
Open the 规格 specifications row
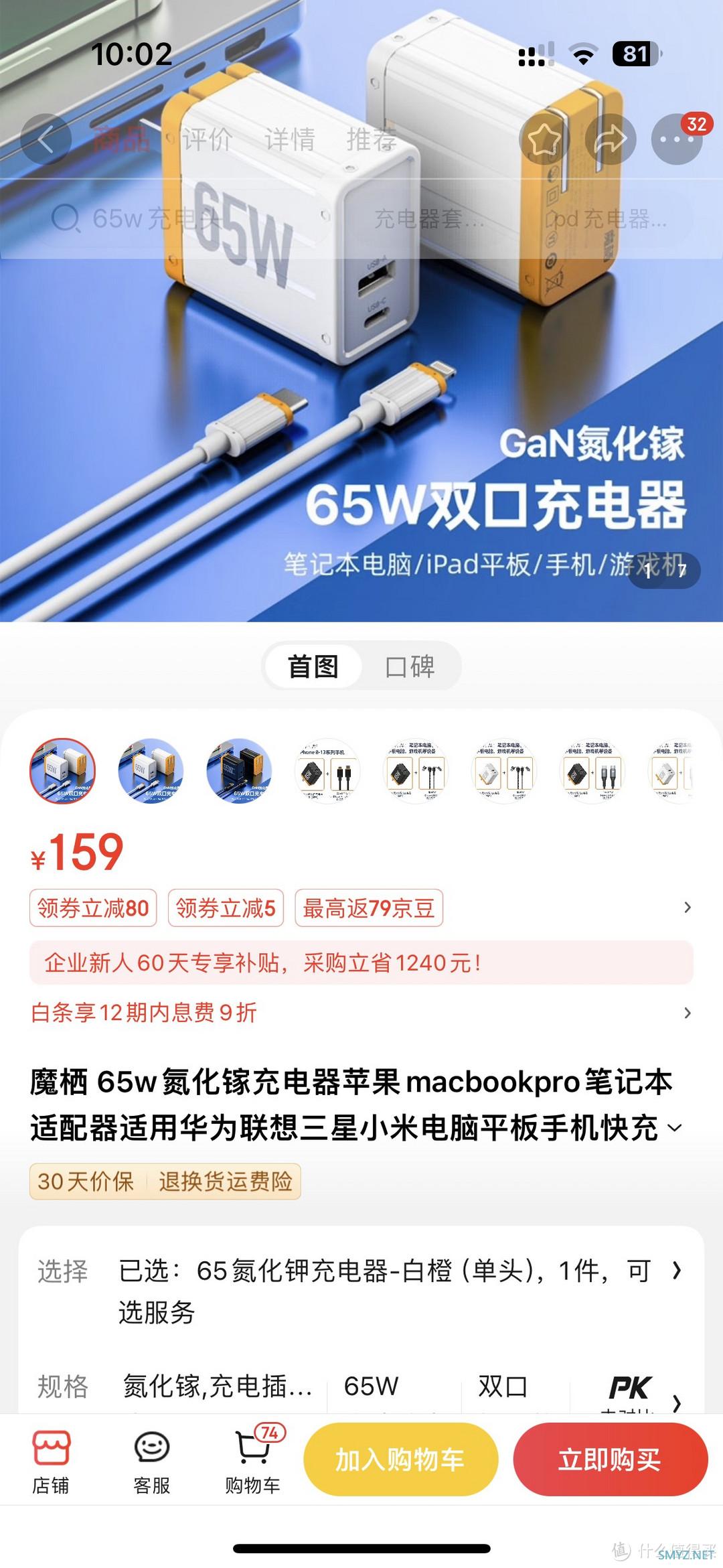point(361,1386)
